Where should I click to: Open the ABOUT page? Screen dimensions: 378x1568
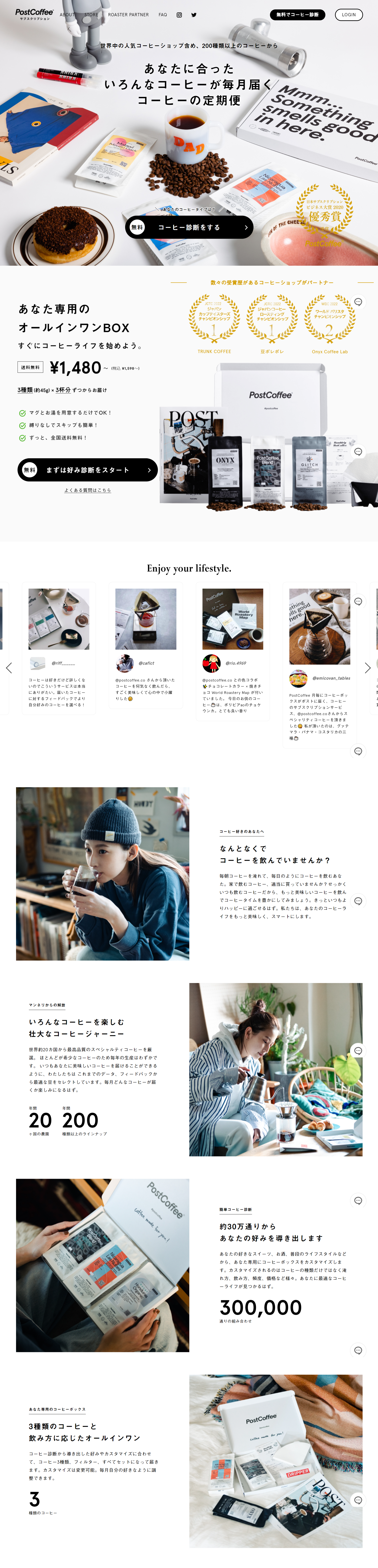[68, 15]
